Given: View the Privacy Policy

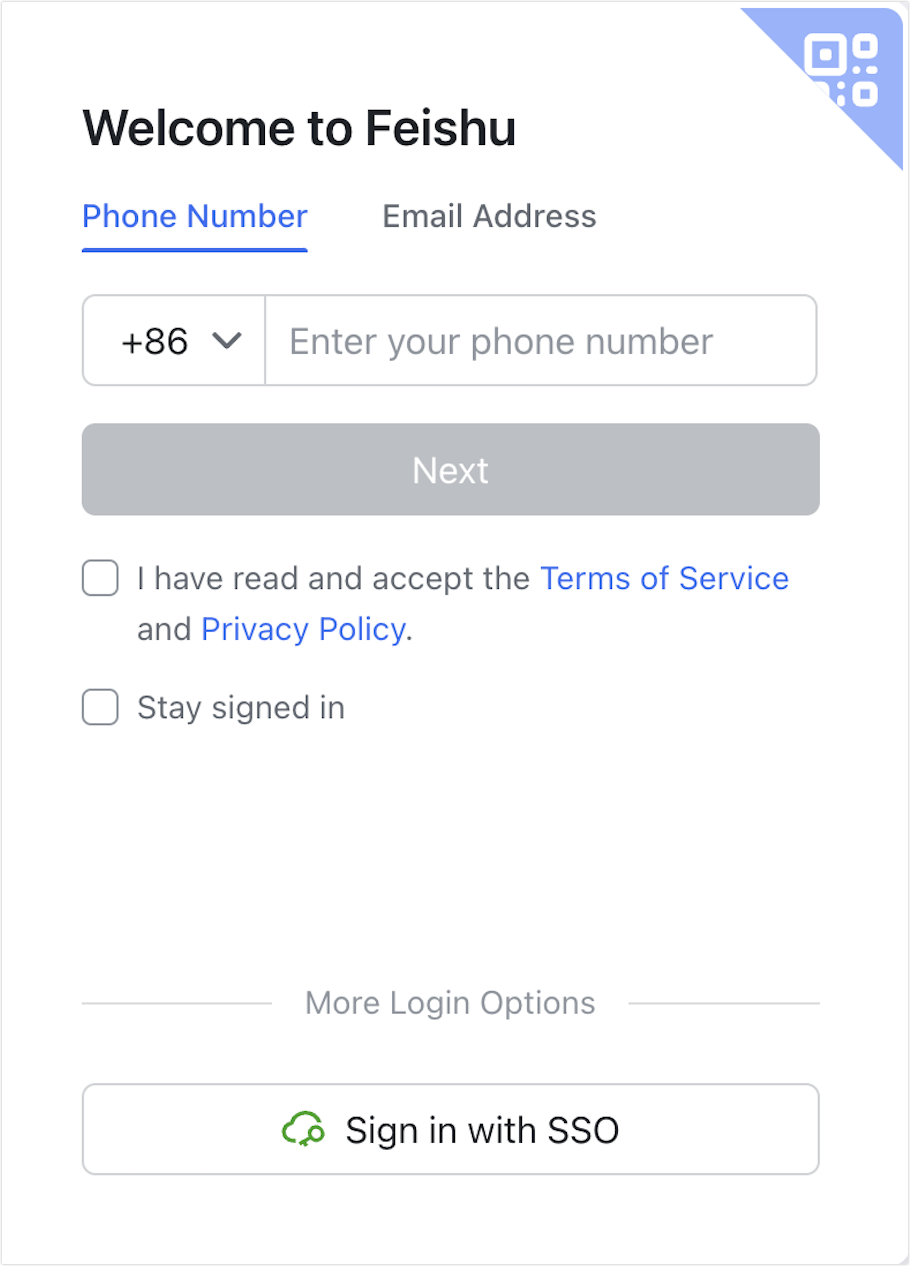Looking at the screenshot, I should 302,629.
